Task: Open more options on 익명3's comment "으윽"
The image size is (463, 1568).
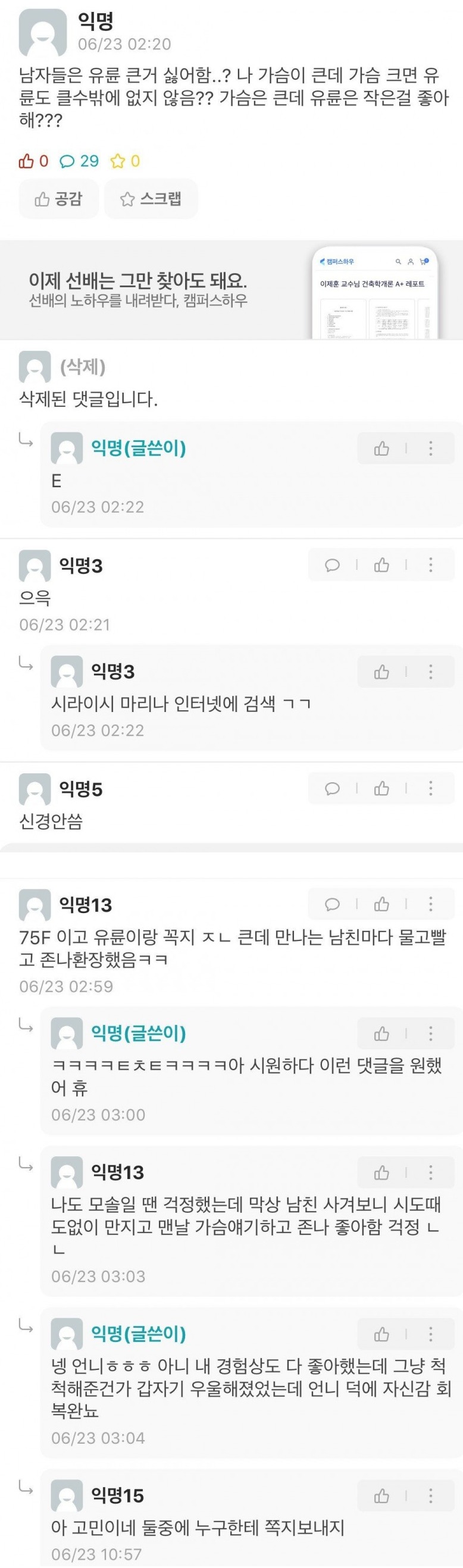Action: (431, 565)
